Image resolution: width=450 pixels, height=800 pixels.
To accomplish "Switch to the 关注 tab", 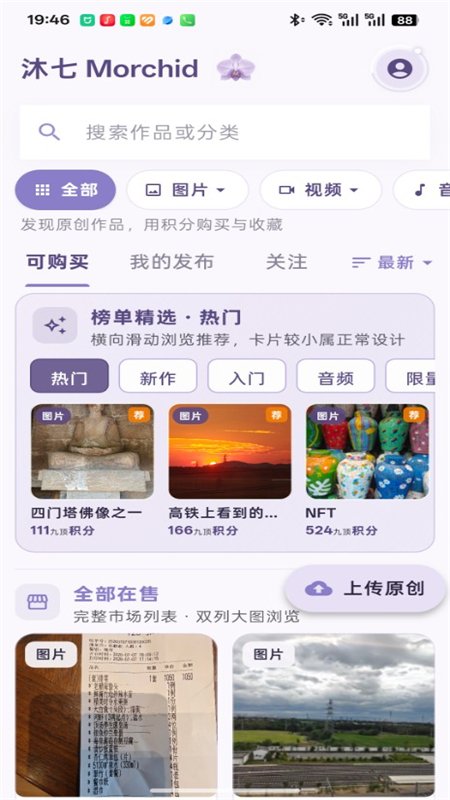I will pos(286,263).
